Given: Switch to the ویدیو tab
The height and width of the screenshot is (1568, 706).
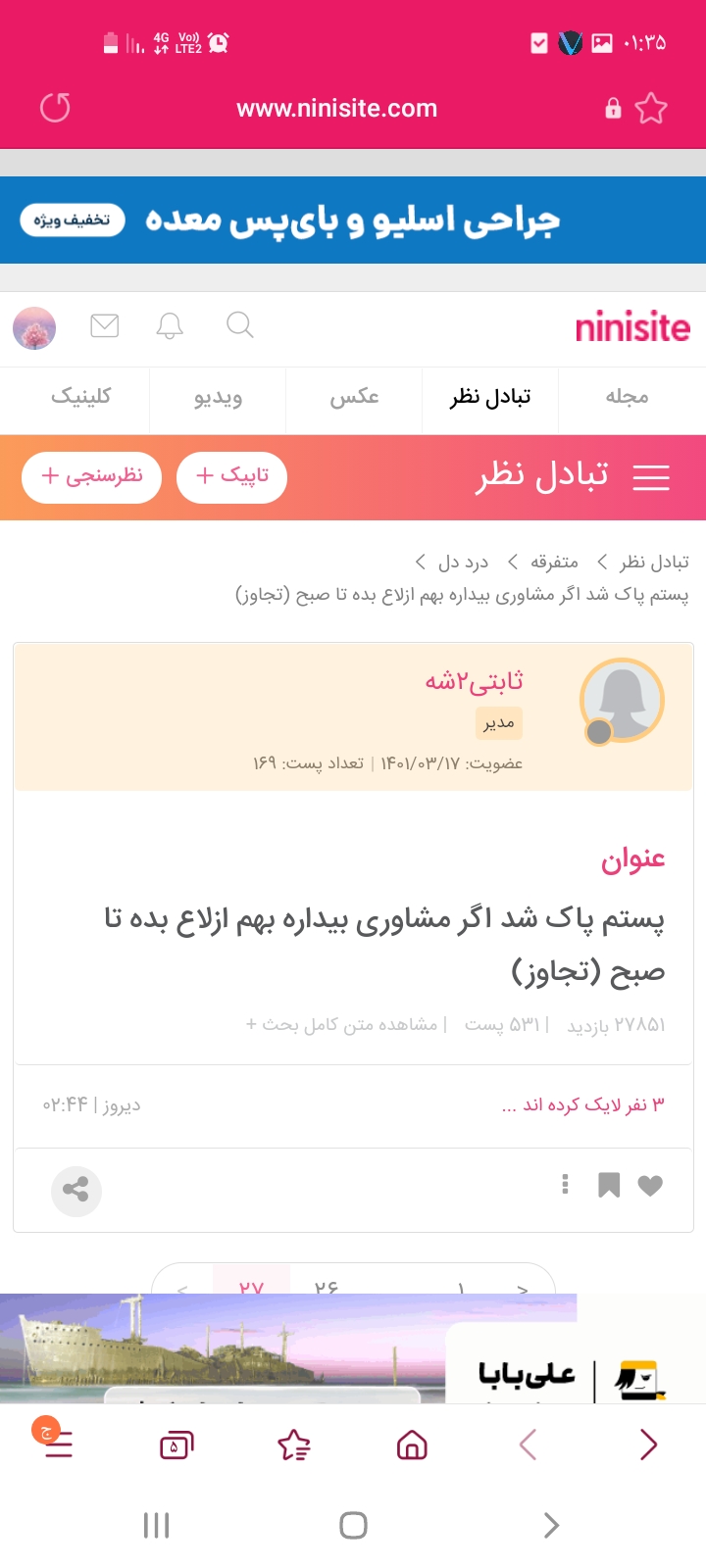Looking at the screenshot, I should pos(218,397).
